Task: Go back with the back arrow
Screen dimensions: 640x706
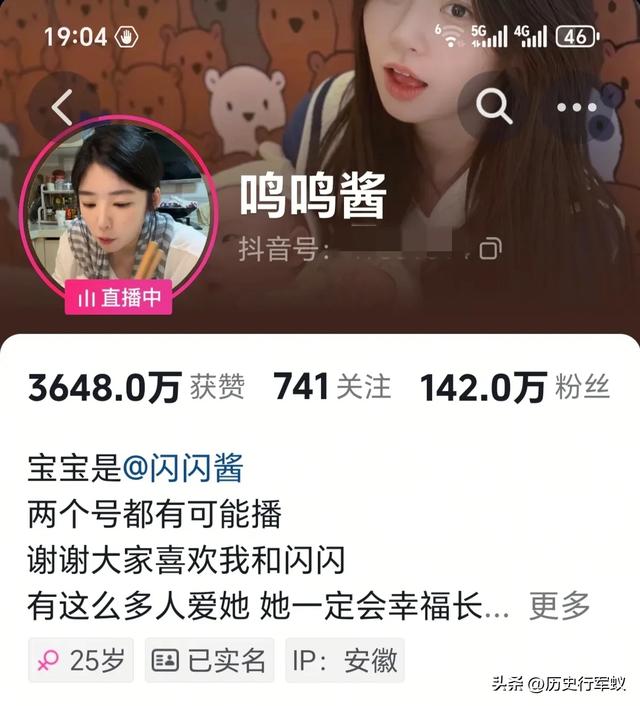Action: tap(62, 107)
